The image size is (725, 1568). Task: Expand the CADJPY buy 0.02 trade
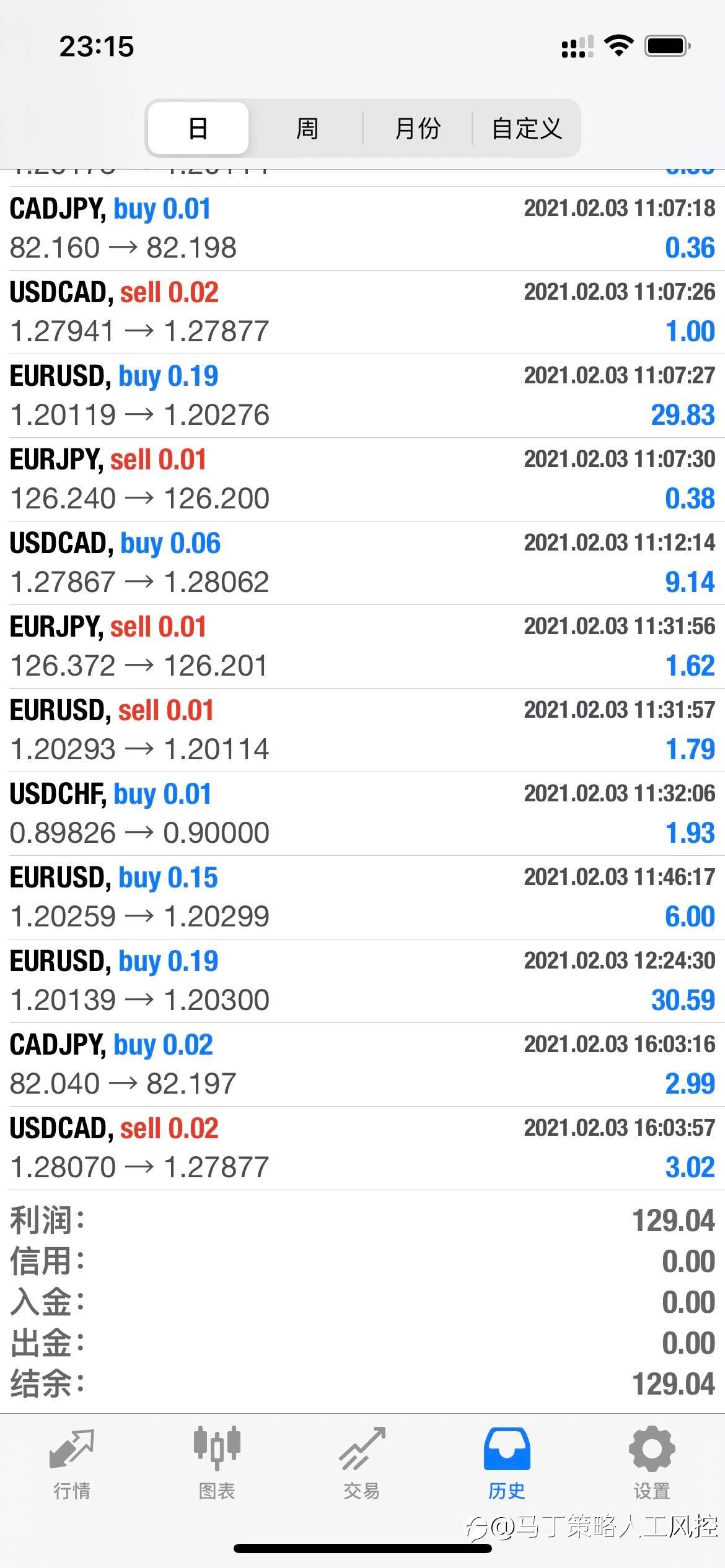tap(362, 1065)
